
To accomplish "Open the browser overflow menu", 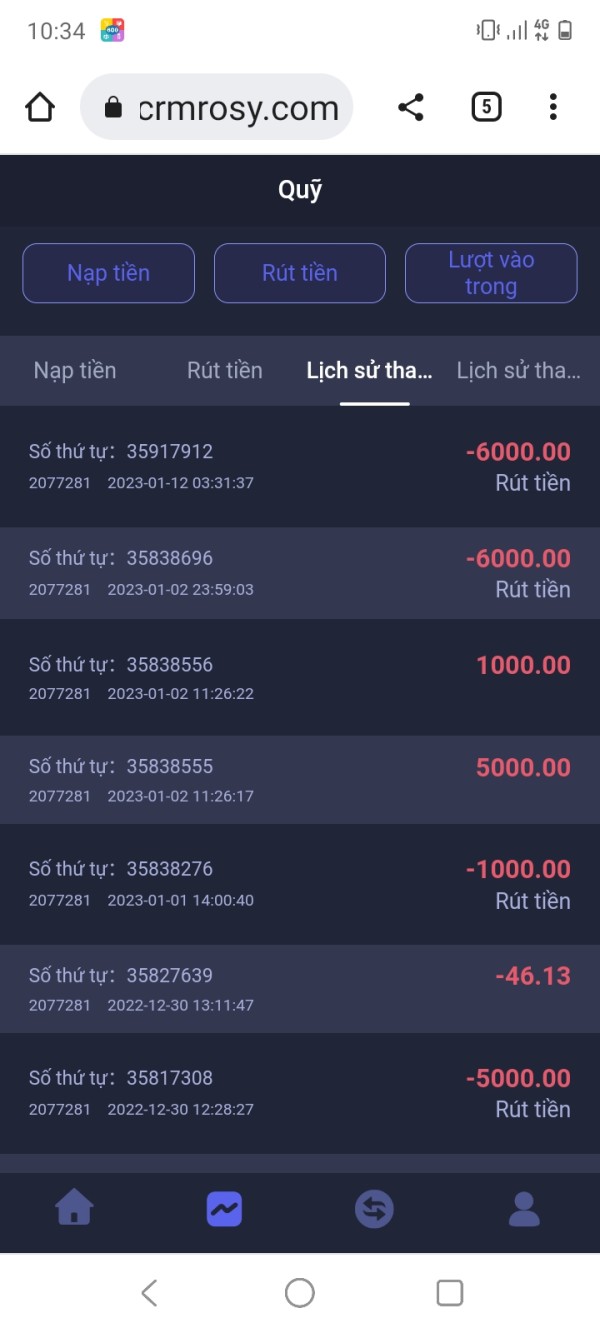I will (553, 107).
